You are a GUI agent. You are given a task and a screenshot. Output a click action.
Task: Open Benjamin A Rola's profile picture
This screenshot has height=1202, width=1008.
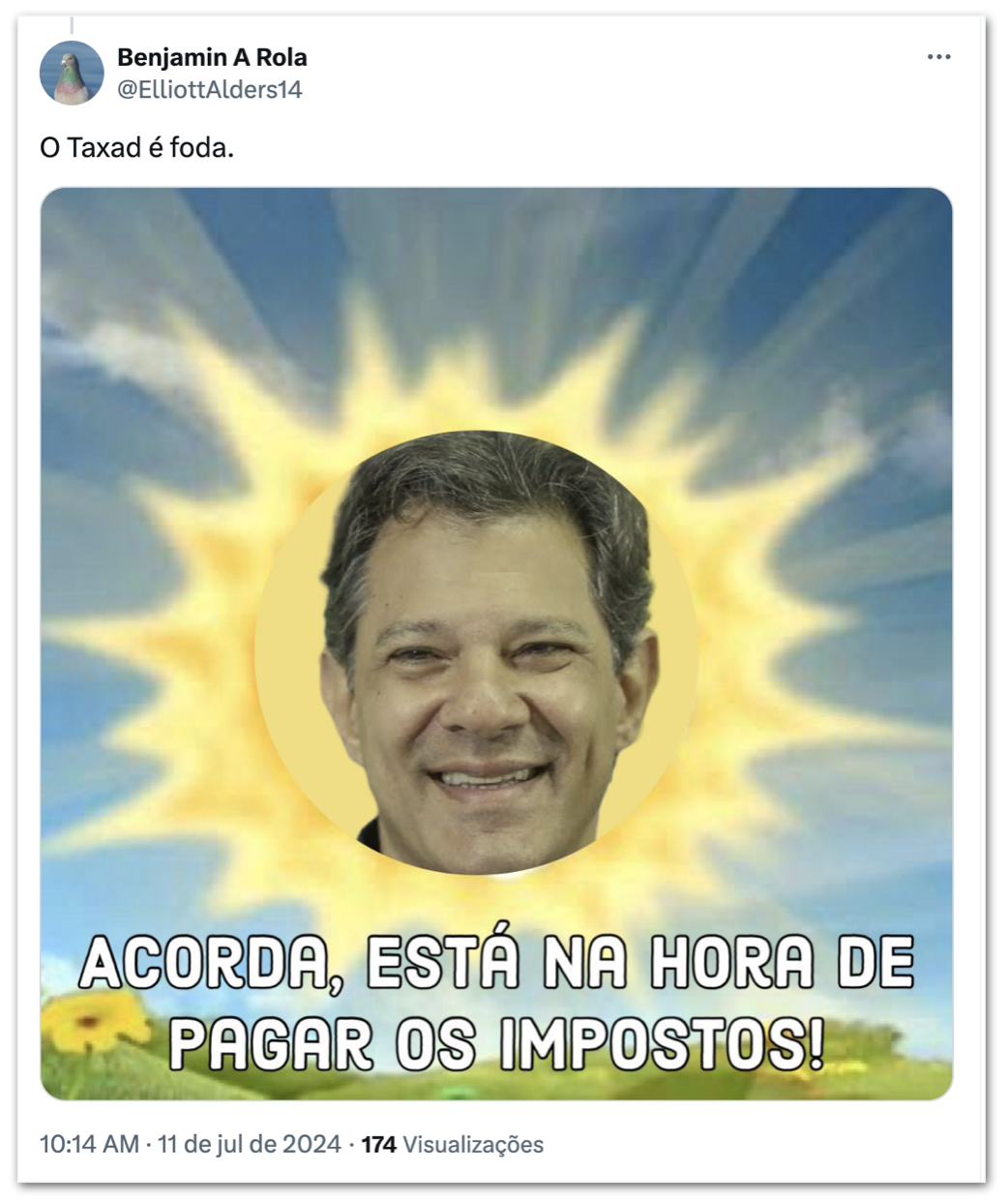point(72,74)
